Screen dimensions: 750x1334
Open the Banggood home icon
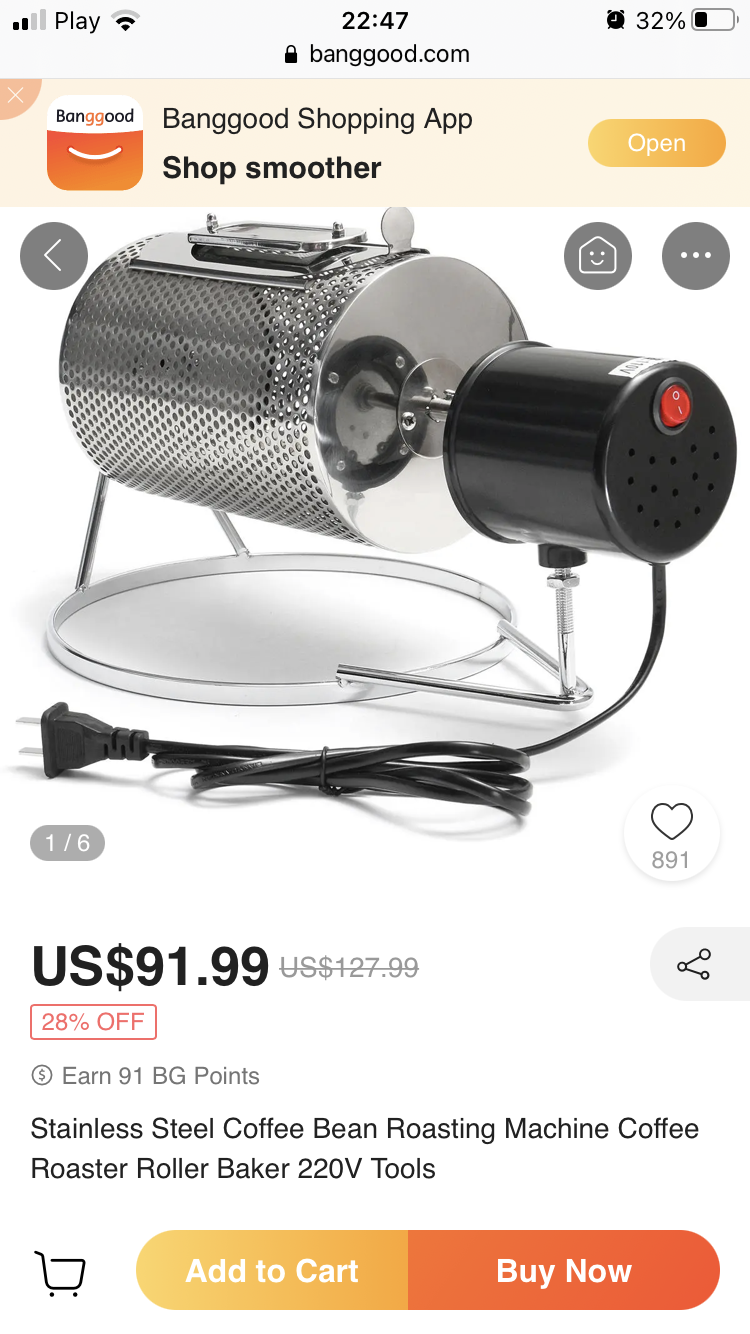coord(598,256)
